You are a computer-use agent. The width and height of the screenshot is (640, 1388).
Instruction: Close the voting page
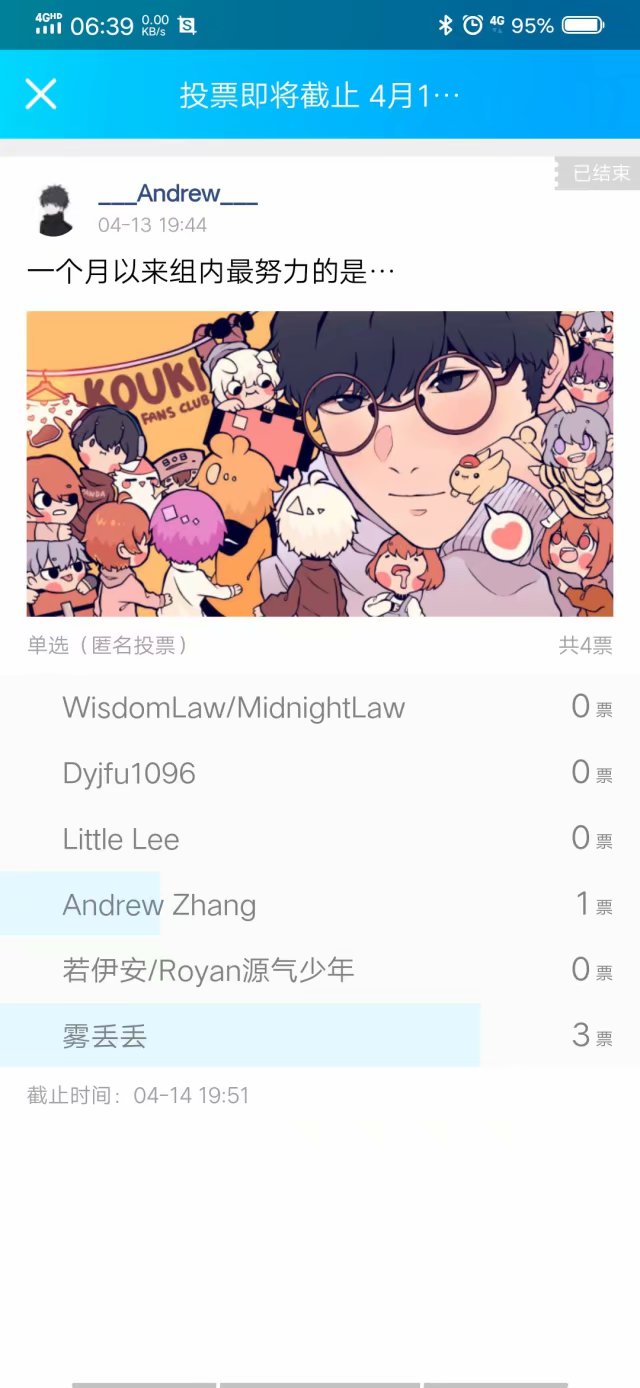coord(41,94)
